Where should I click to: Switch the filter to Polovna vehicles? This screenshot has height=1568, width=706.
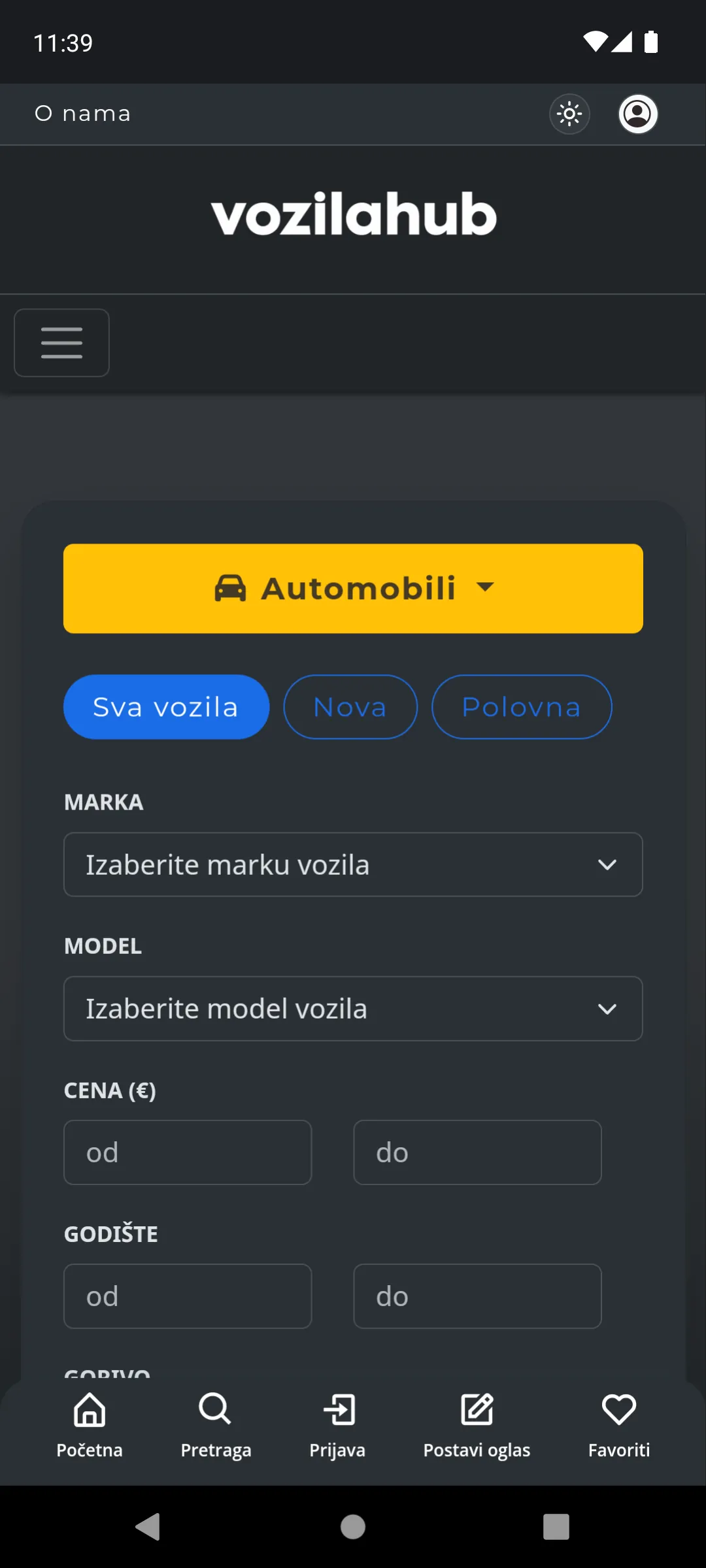[x=521, y=706]
